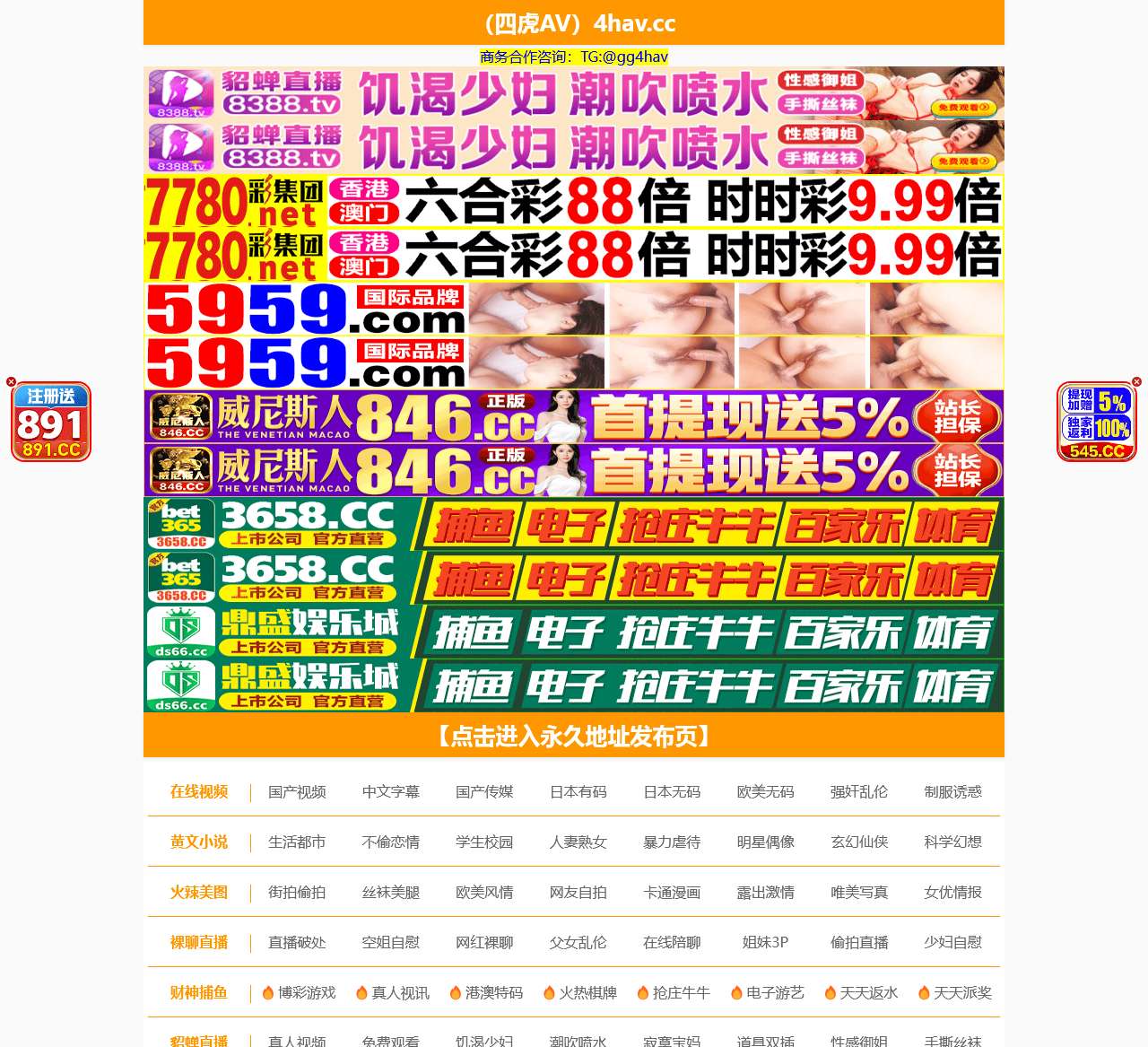Go to the 唯美写真 category
Screen dimensions: 1148x1047
[x=859, y=893]
